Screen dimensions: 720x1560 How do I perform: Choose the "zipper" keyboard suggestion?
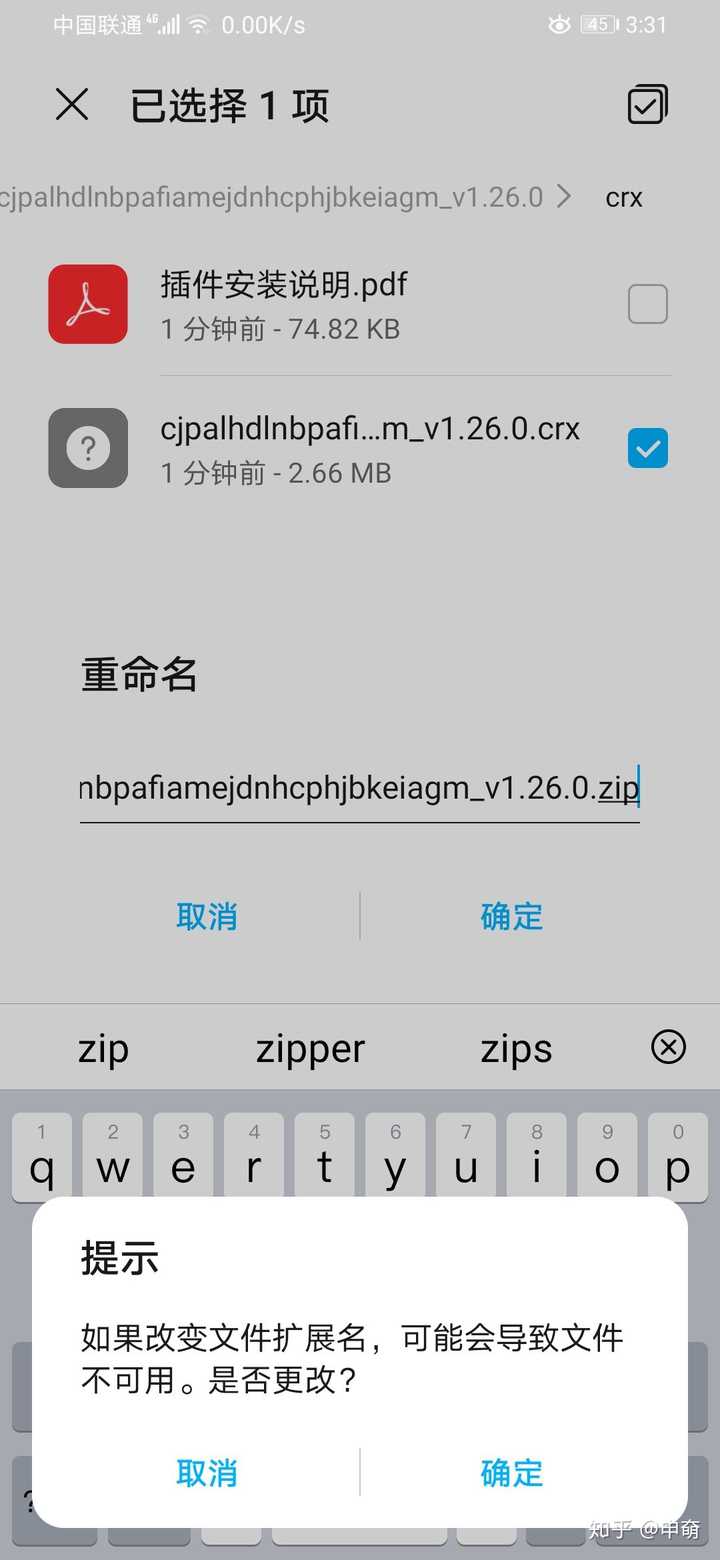(310, 1049)
